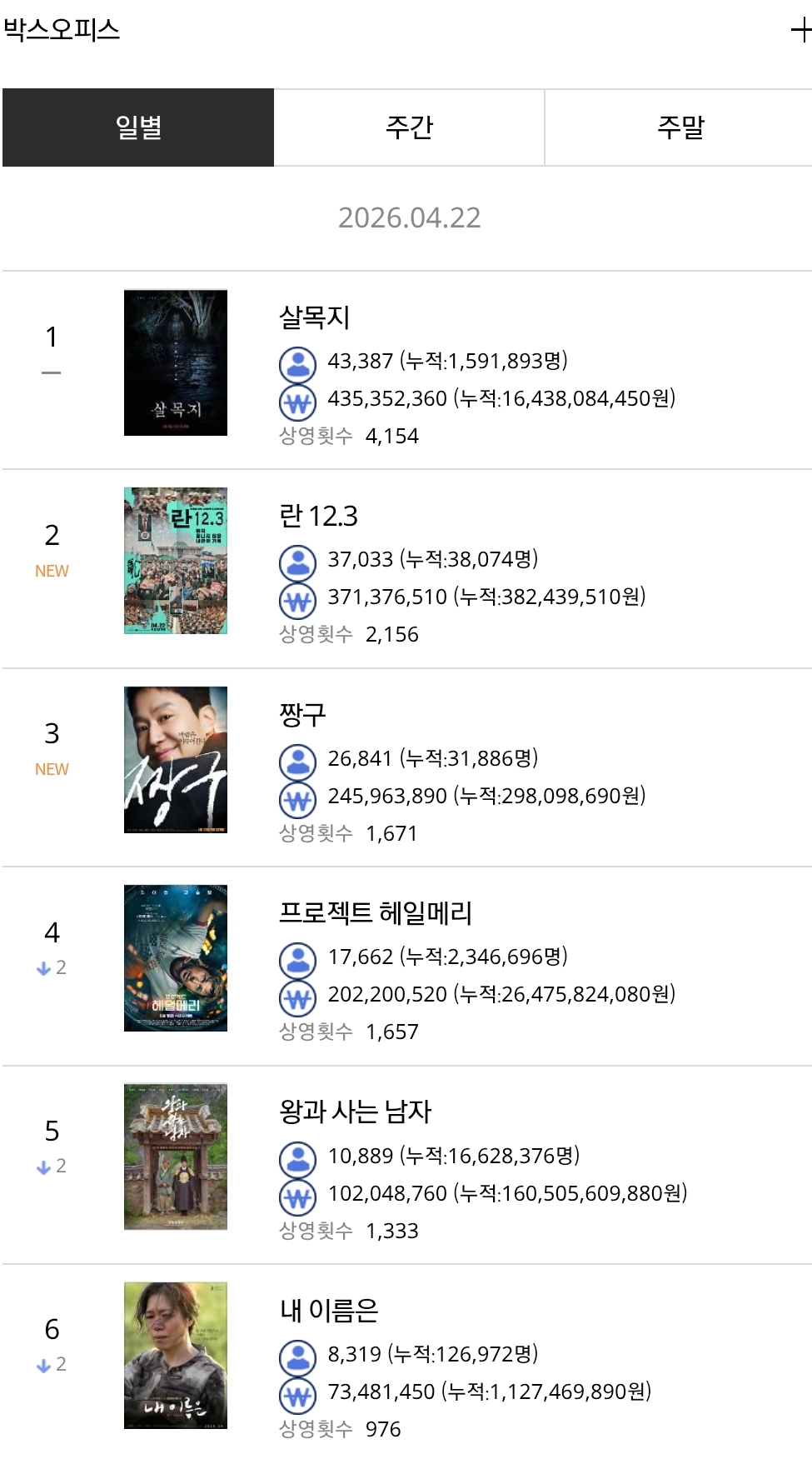View details for 짱구
This screenshot has height=1459, width=812.
pos(302,714)
